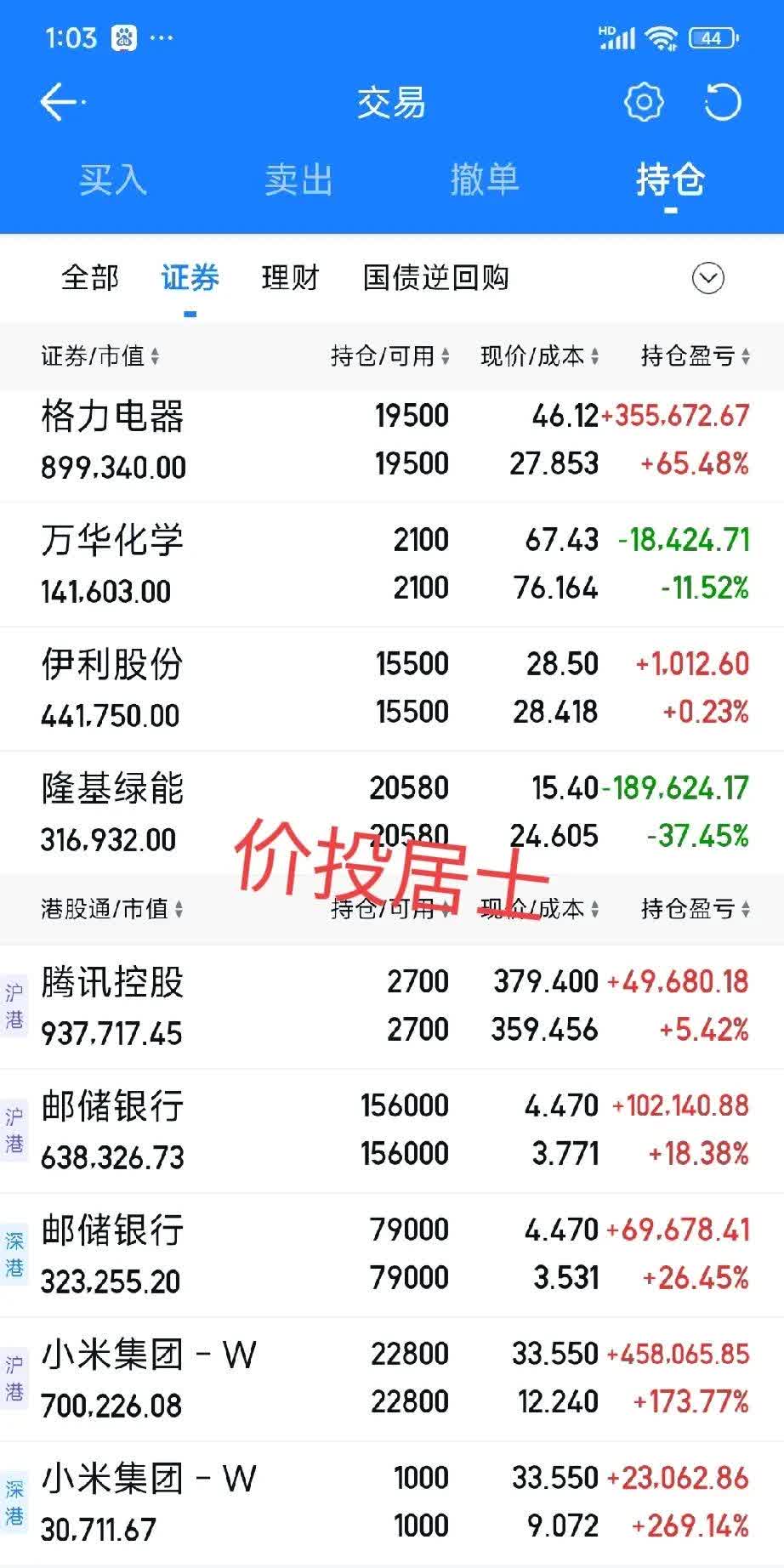Tap the 沪港 badge beside 小米集团－W
This screenshot has height=1568, width=784.
14,1378
